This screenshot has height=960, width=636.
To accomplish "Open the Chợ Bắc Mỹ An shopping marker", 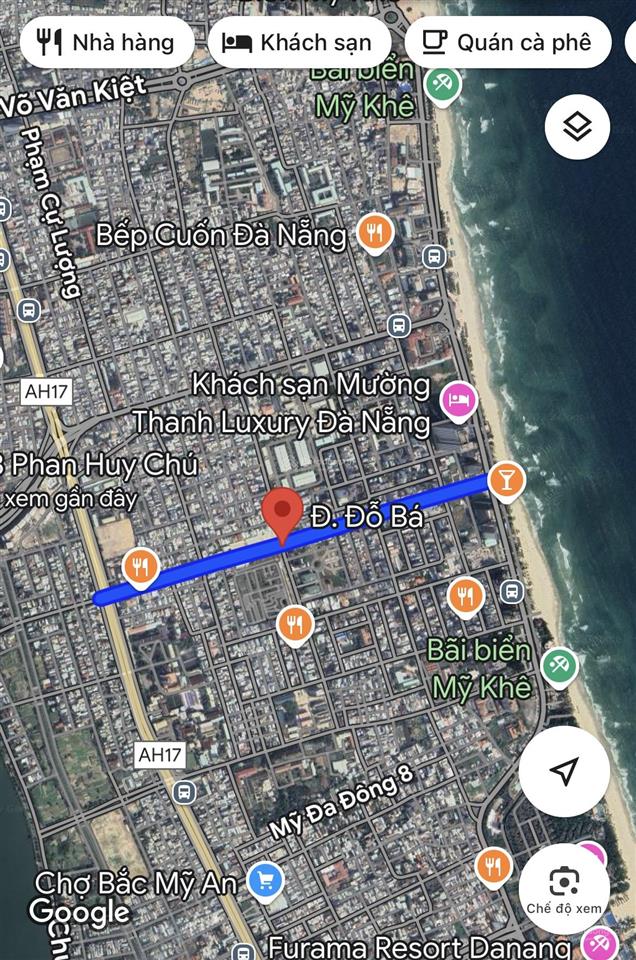I will point(266,882).
